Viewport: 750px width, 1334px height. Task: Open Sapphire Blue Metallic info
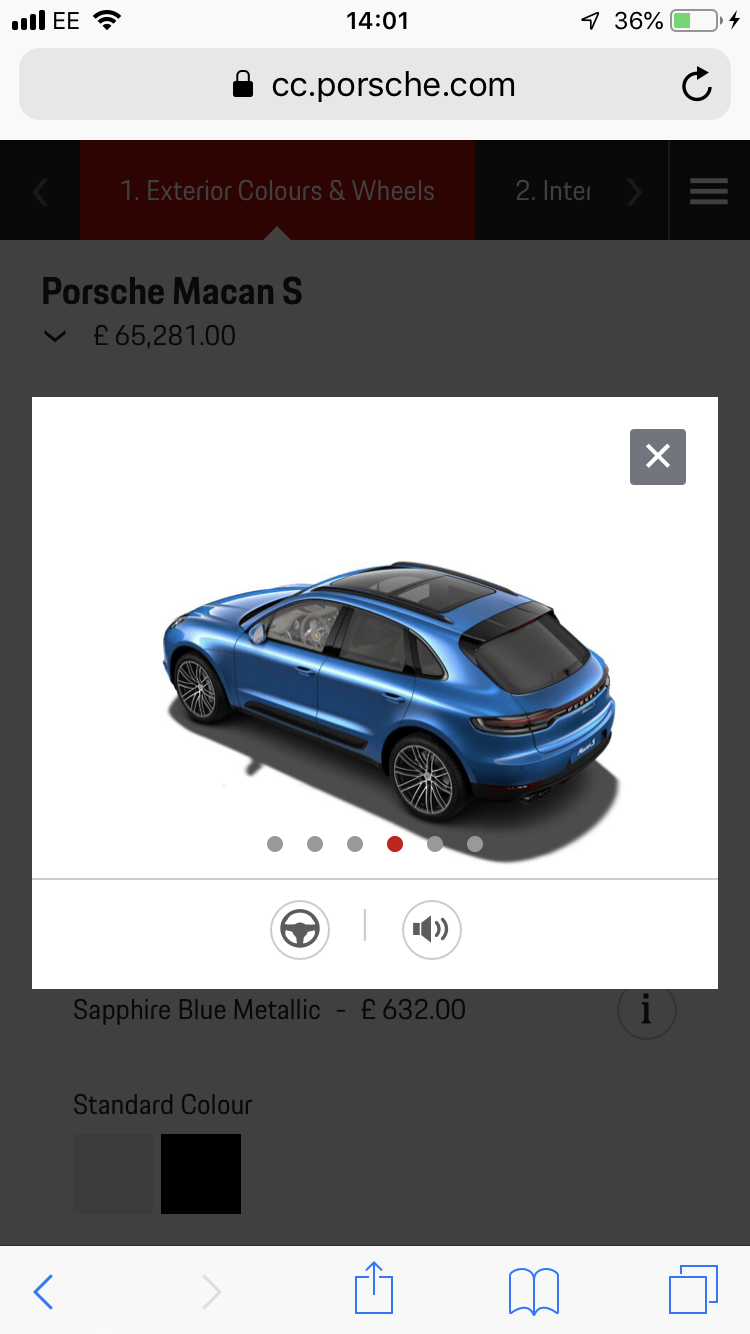point(646,1011)
